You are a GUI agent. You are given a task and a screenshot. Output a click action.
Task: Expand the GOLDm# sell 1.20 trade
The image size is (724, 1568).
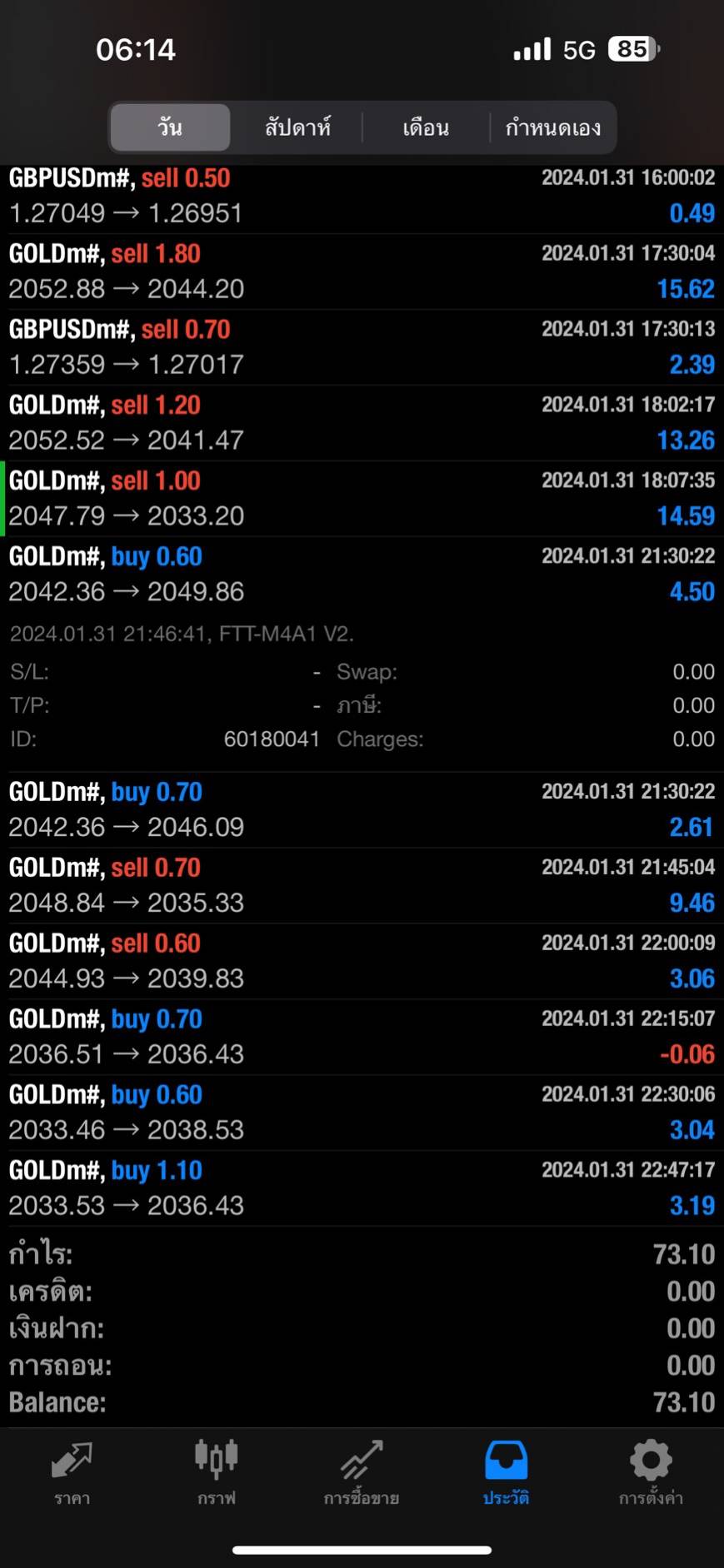[362, 423]
